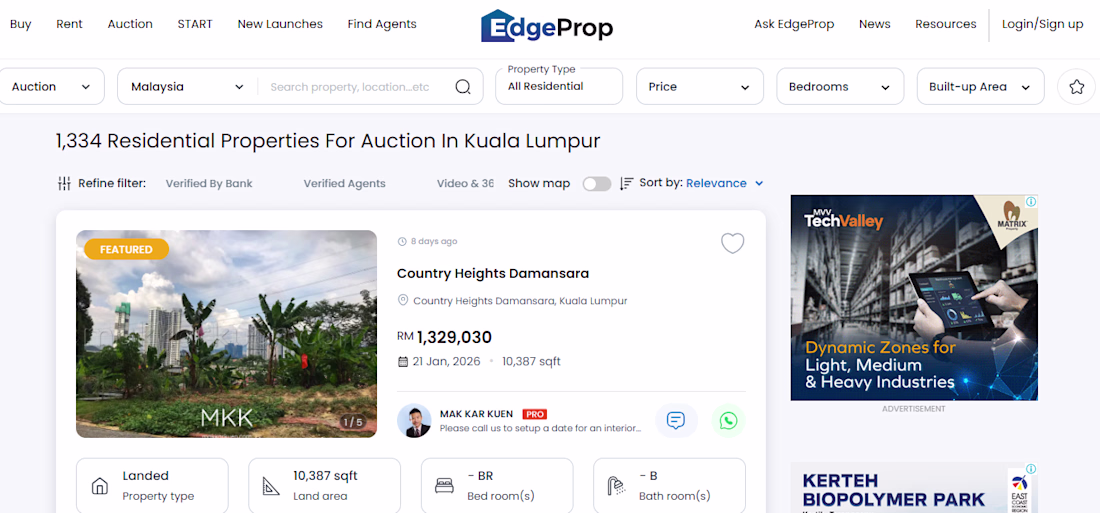Toggle the Show map switch
Image resolution: width=1100 pixels, height=513 pixels.
(597, 184)
